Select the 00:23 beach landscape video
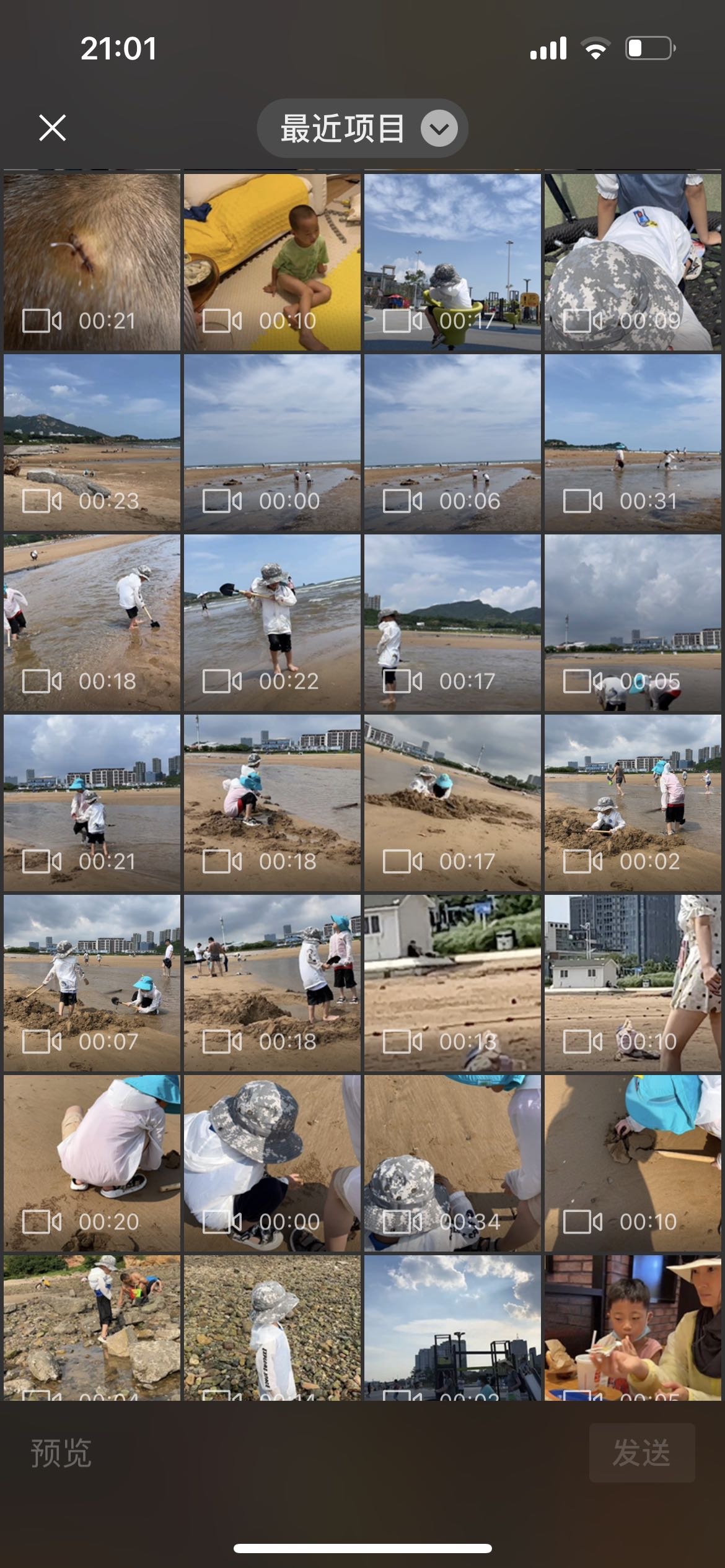This screenshot has height=1568, width=725. pyautogui.click(x=92, y=442)
